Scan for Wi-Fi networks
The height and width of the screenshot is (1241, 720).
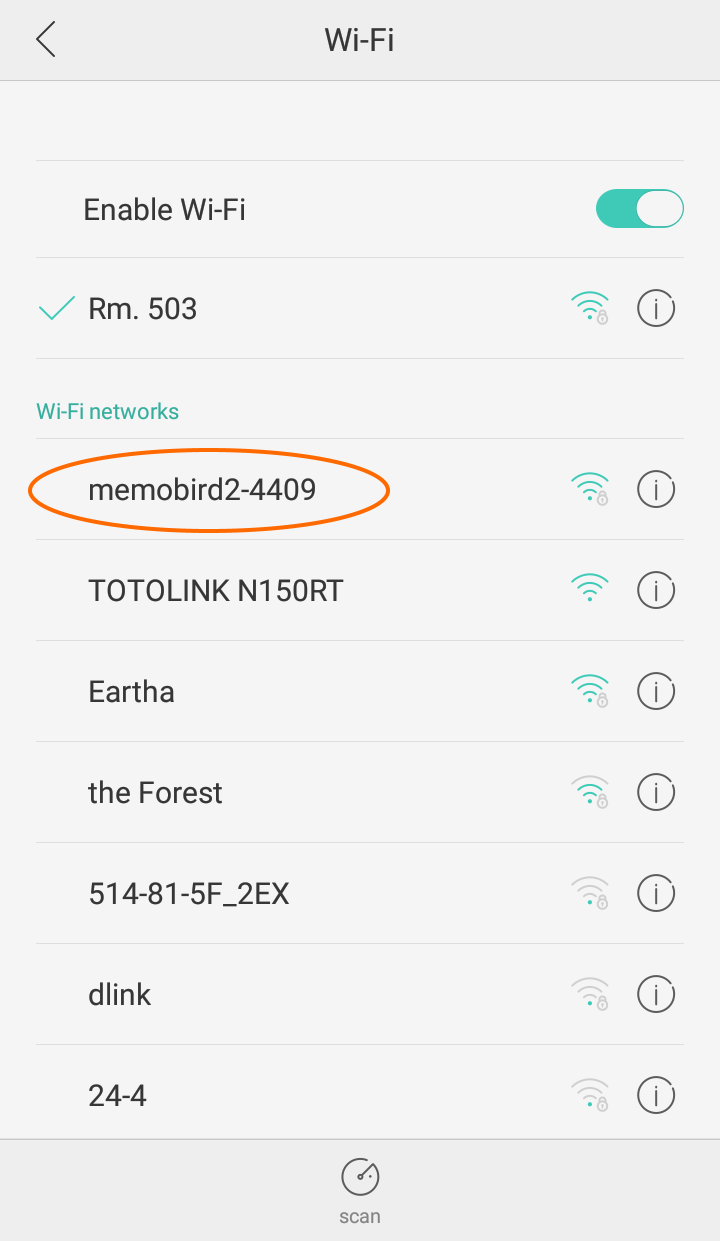pos(360,1190)
